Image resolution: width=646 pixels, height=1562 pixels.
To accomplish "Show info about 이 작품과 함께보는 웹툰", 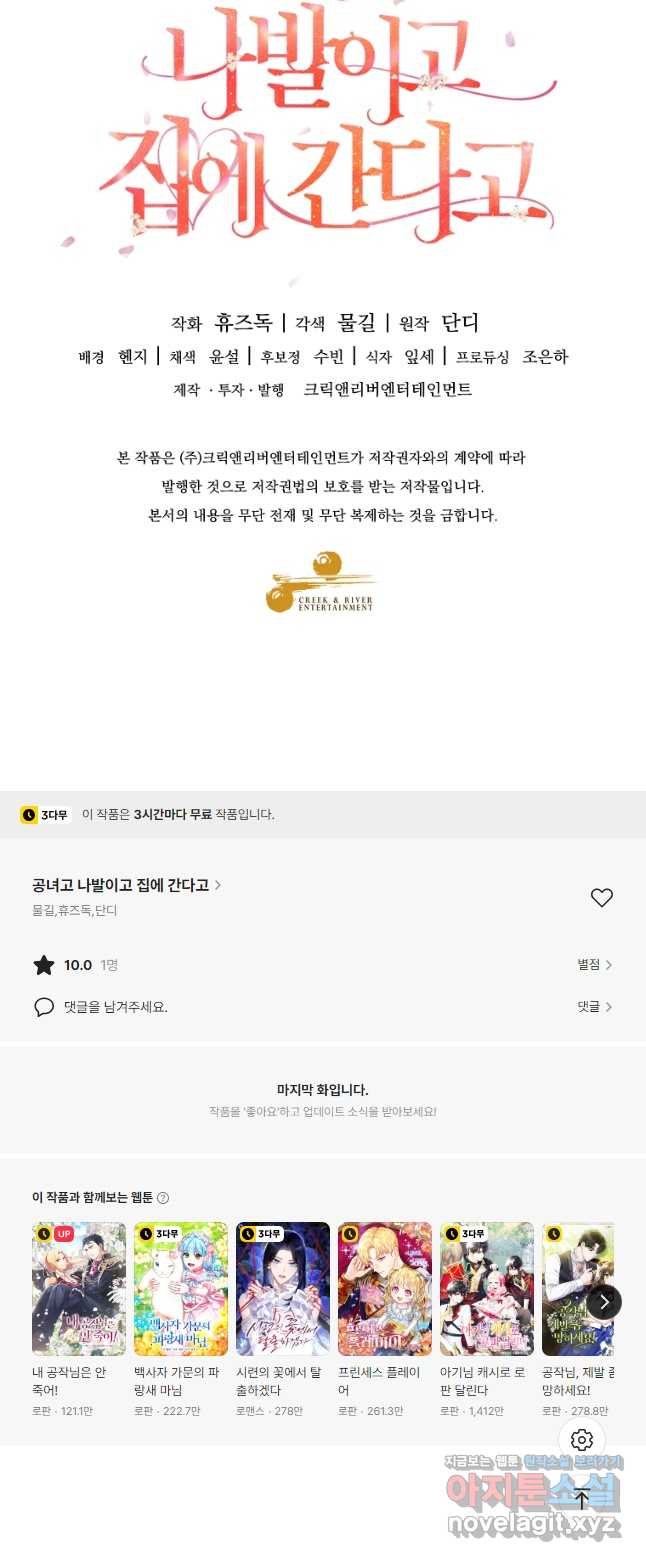I will click(163, 1198).
